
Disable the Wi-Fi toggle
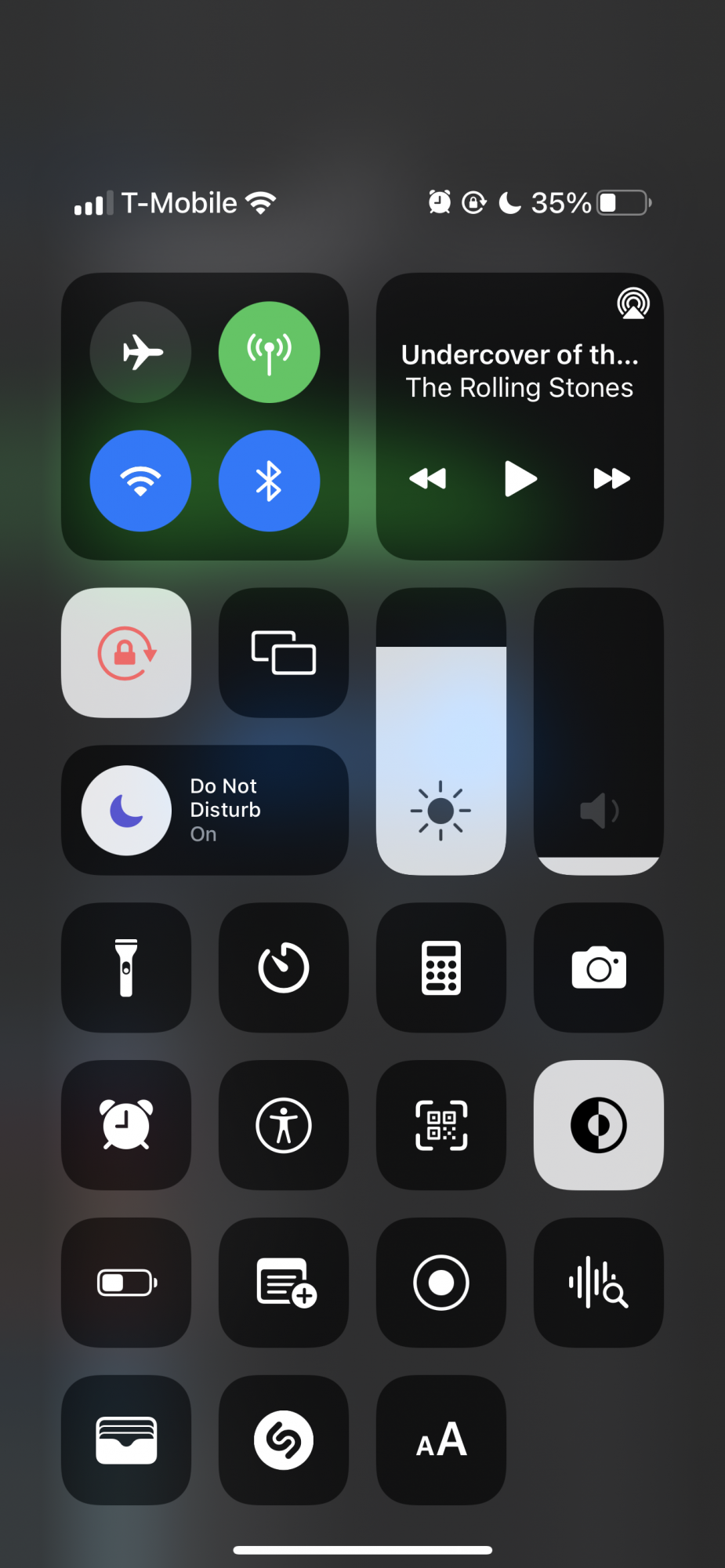tap(140, 481)
